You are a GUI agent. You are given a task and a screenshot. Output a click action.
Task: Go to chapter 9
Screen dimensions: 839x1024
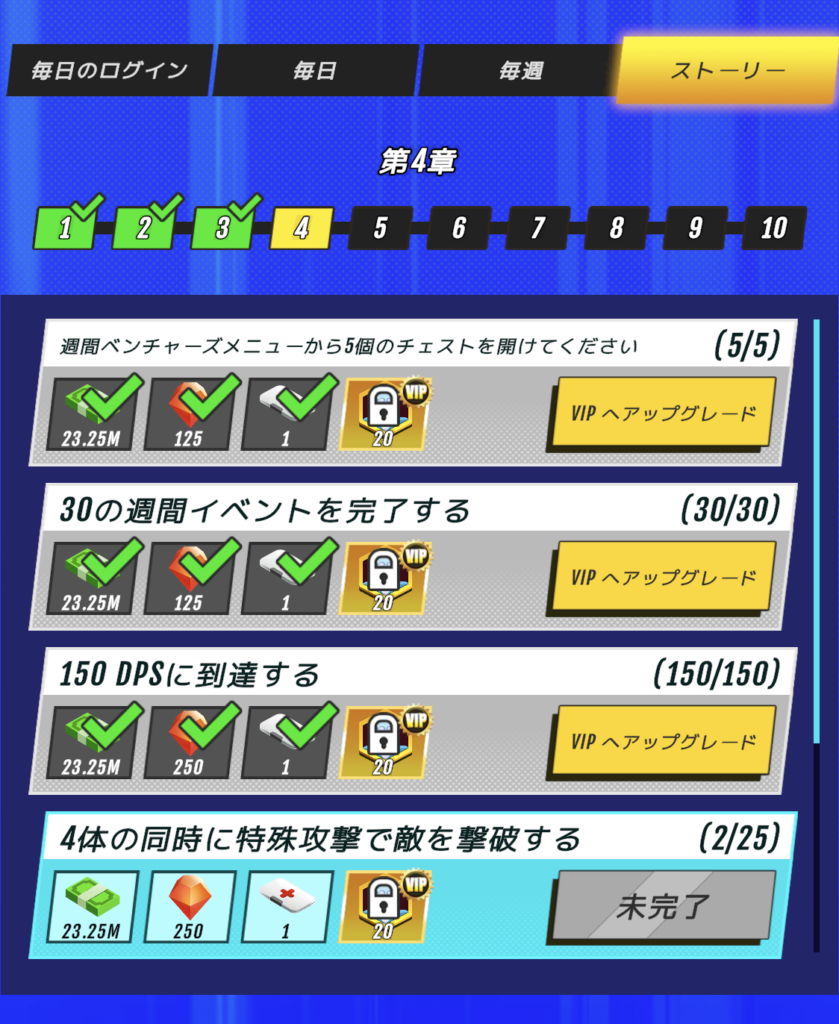click(x=695, y=228)
